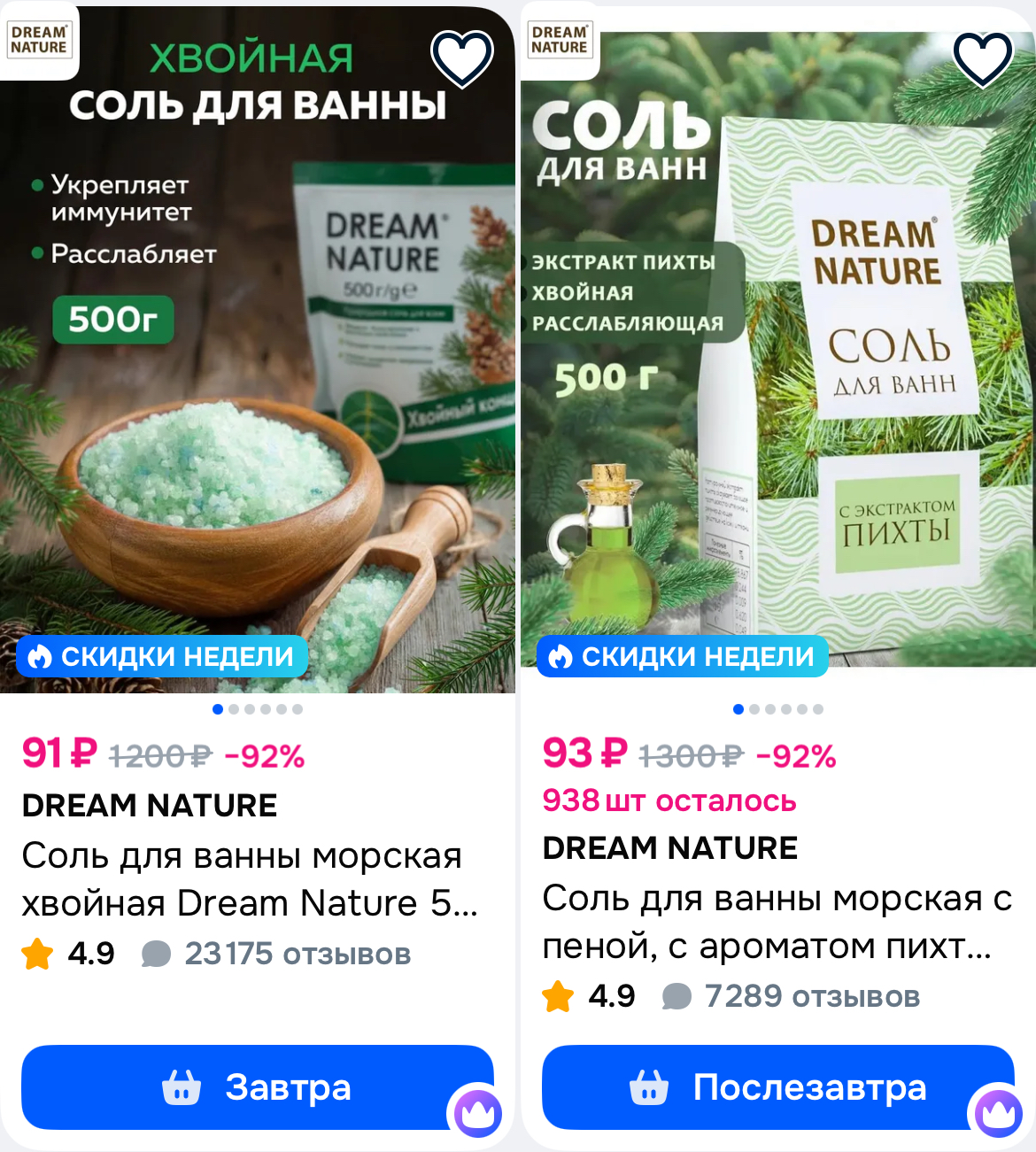Add coniferous bath salt to favorites
This screenshot has width=1036, height=1152.
pos(461,58)
